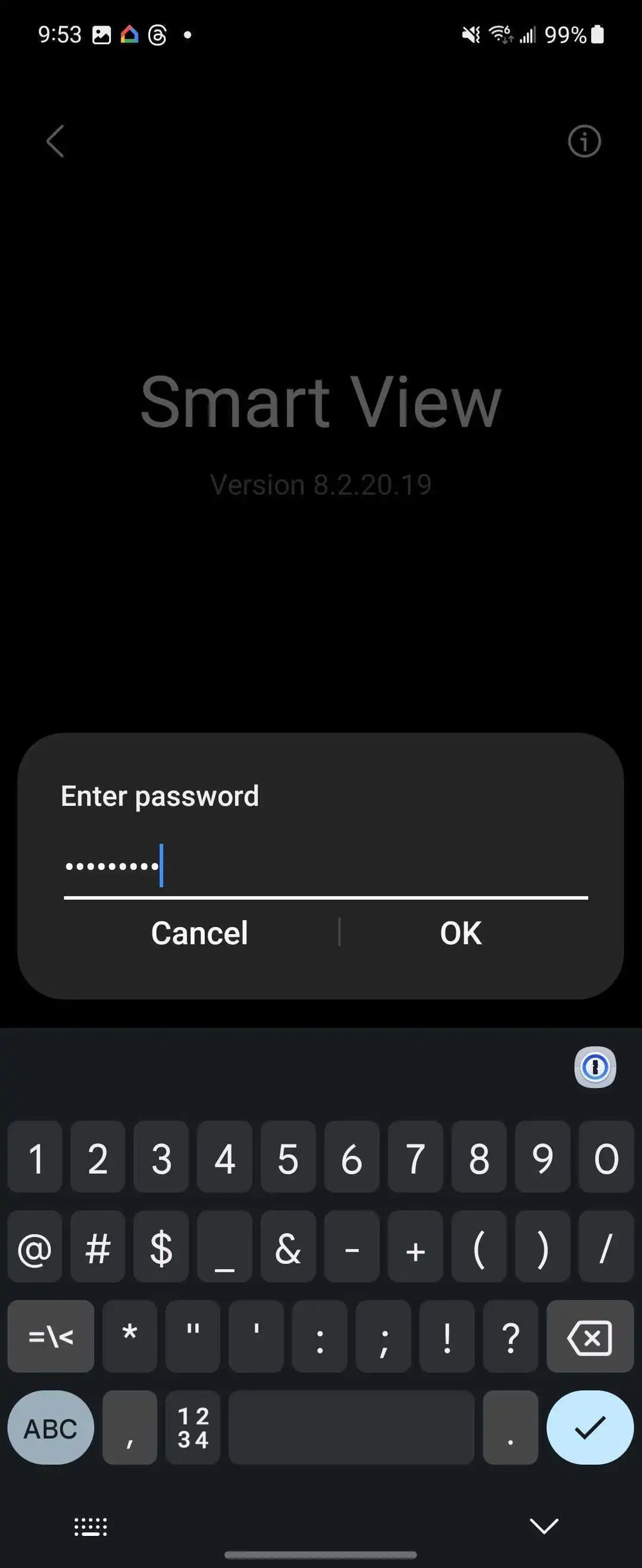The image size is (642, 1568).
Task: Cancel the password dialog
Action: pyautogui.click(x=199, y=933)
